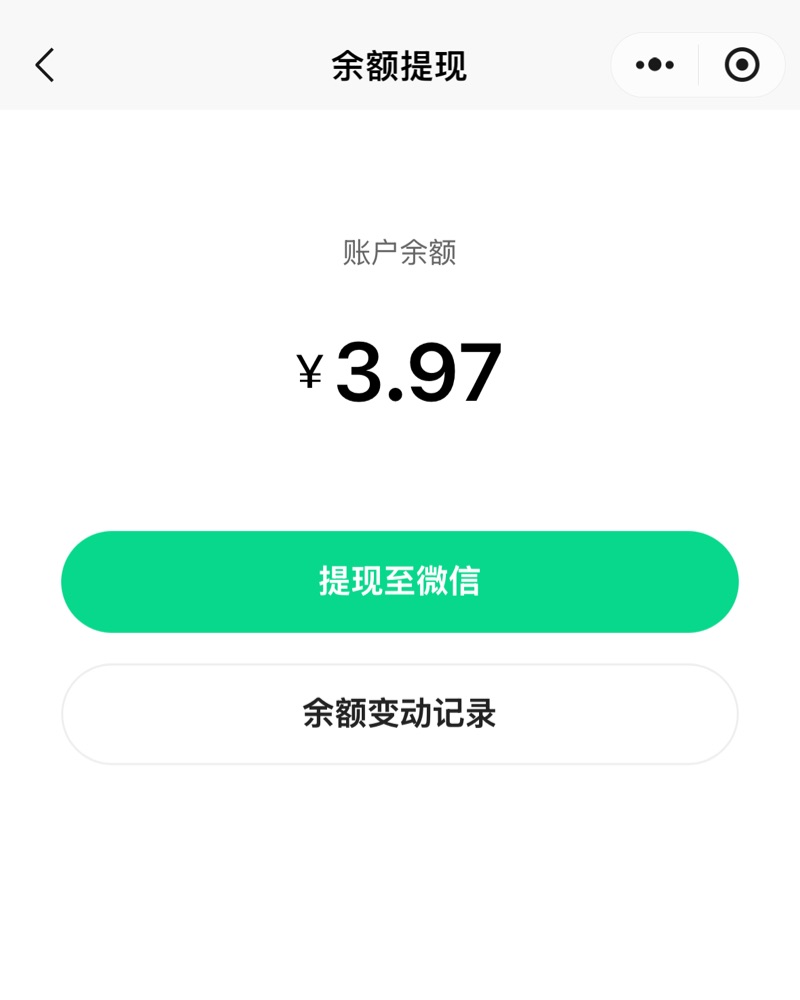Screen dimensions: 800x1000
Task: Tap the ¥3.97 balance amount
Action: tap(399, 370)
